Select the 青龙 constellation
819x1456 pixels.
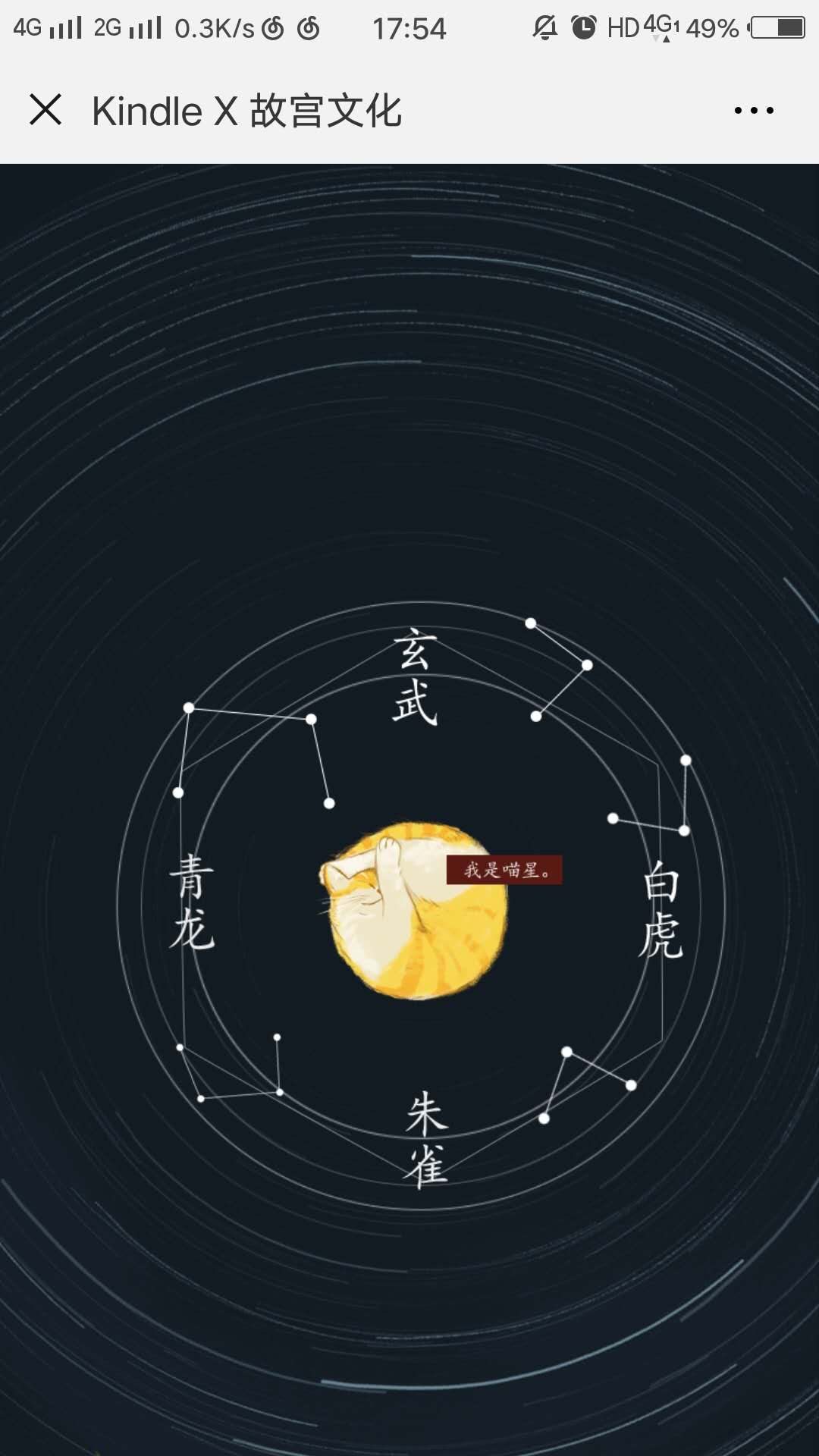point(191,902)
